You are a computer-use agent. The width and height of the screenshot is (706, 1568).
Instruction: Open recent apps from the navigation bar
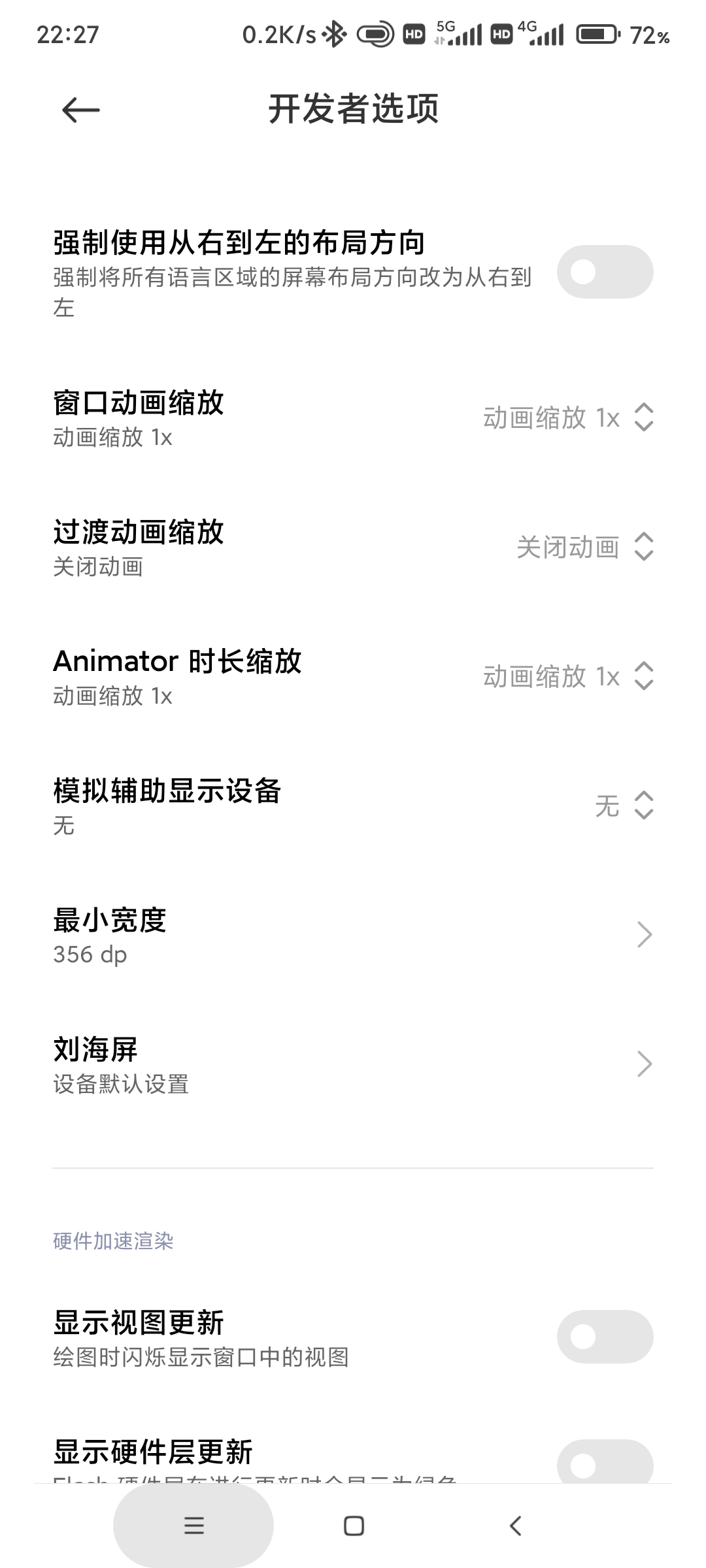193,1526
